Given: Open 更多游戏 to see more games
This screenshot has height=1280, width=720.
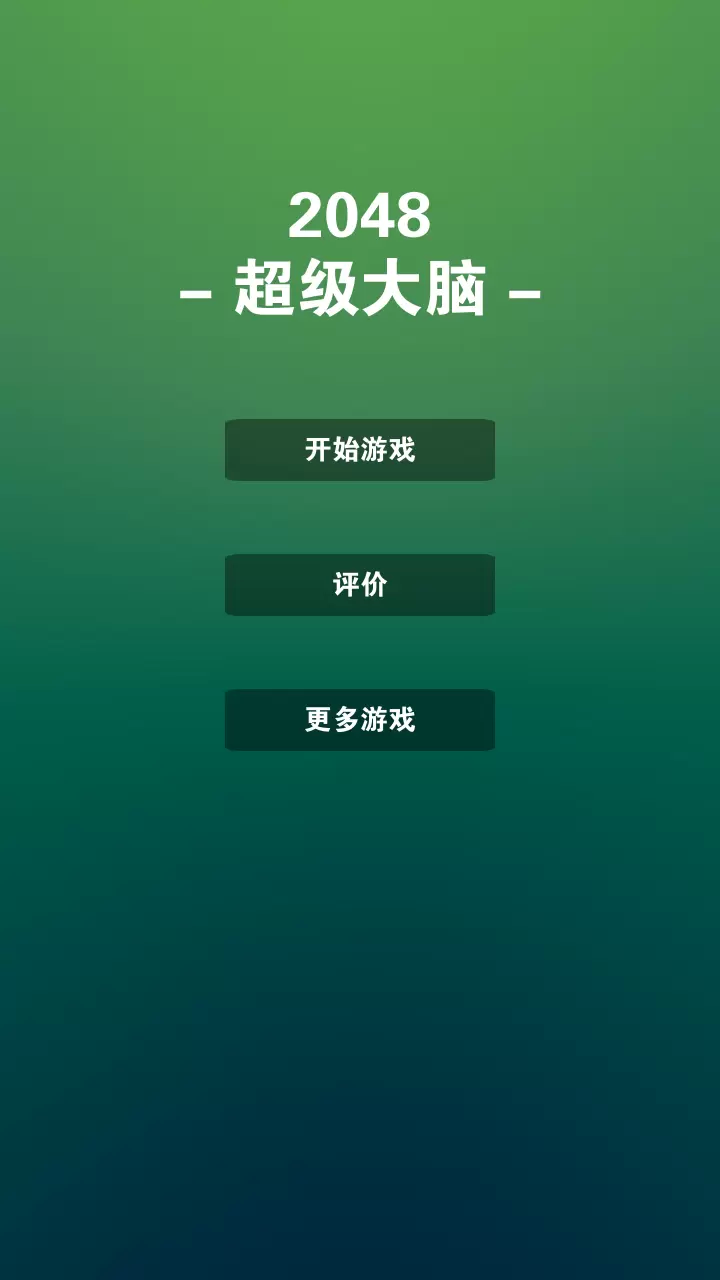Looking at the screenshot, I should point(360,720).
